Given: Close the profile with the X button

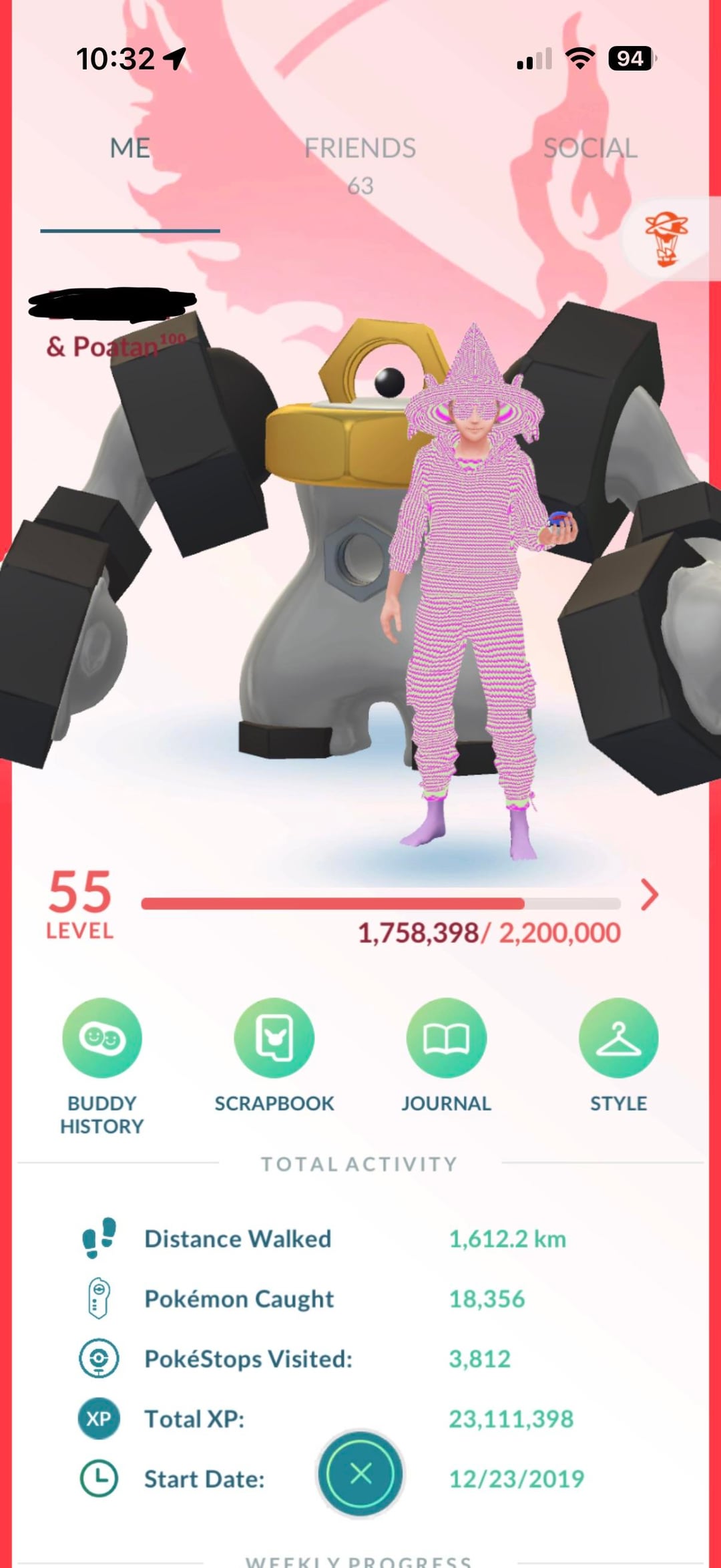Looking at the screenshot, I should tap(360, 1473).
